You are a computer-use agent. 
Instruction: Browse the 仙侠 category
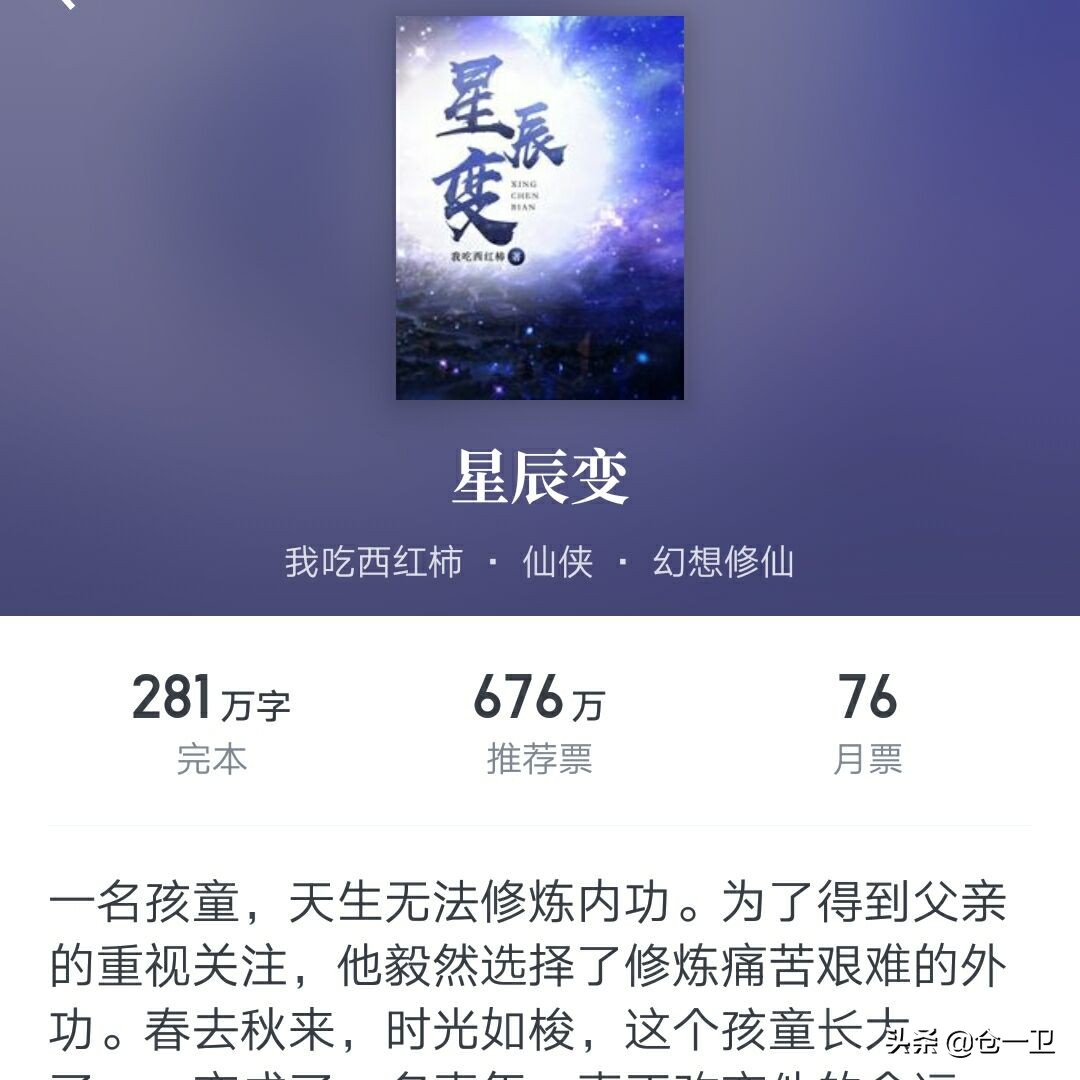pos(557,562)
